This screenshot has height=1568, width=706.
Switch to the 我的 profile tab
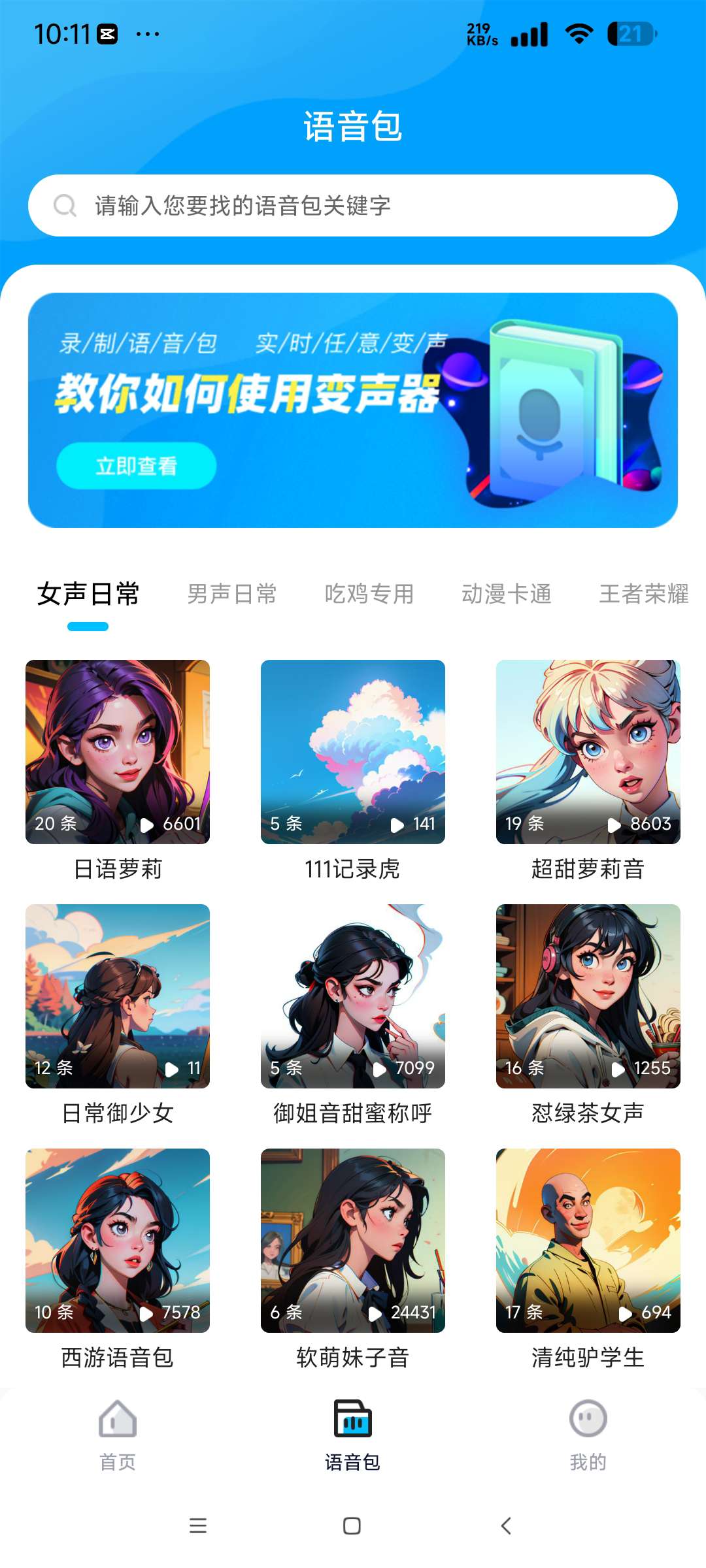click(x=588, y=1434)
